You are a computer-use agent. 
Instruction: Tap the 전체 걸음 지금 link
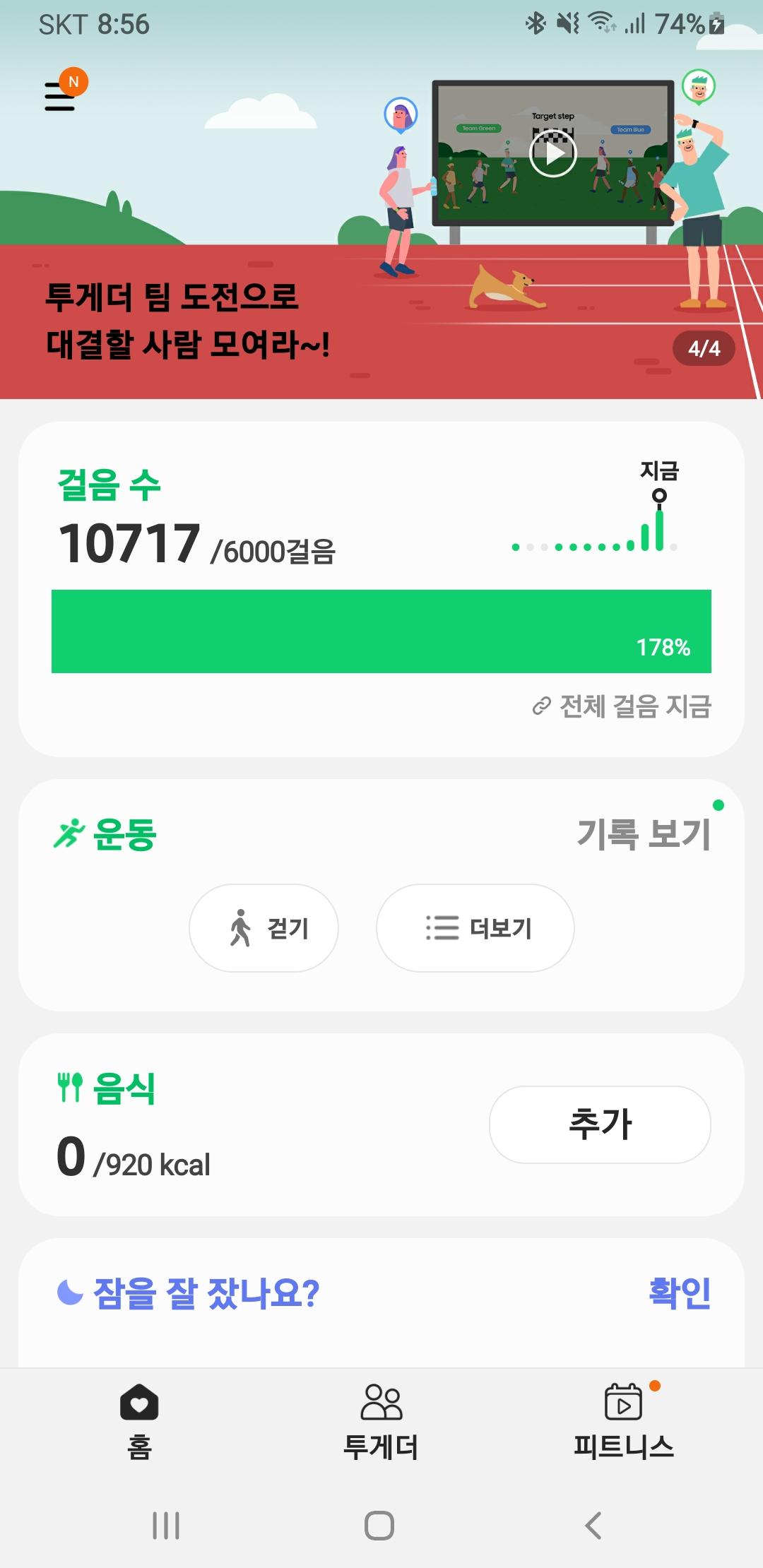(x=622, y=706)
